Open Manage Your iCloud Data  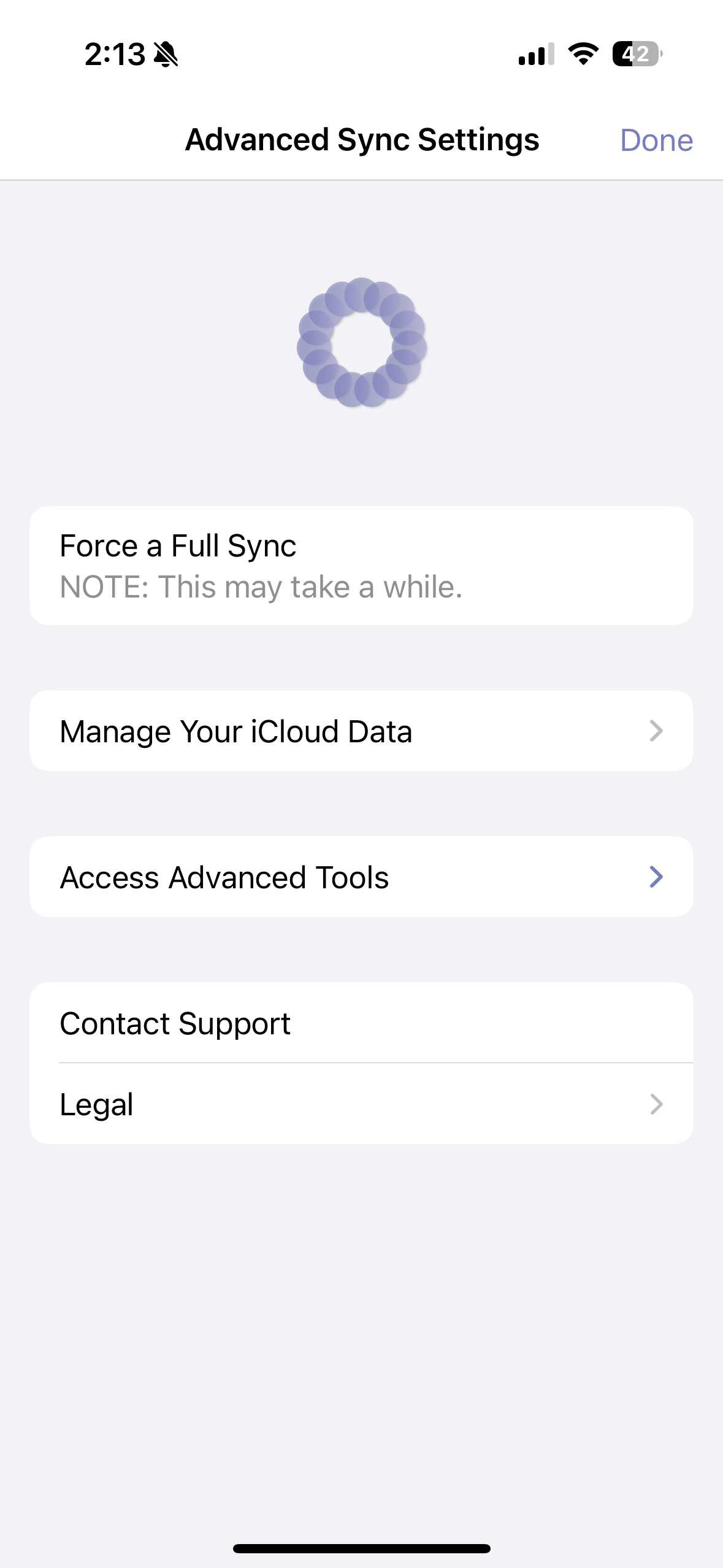361,731
